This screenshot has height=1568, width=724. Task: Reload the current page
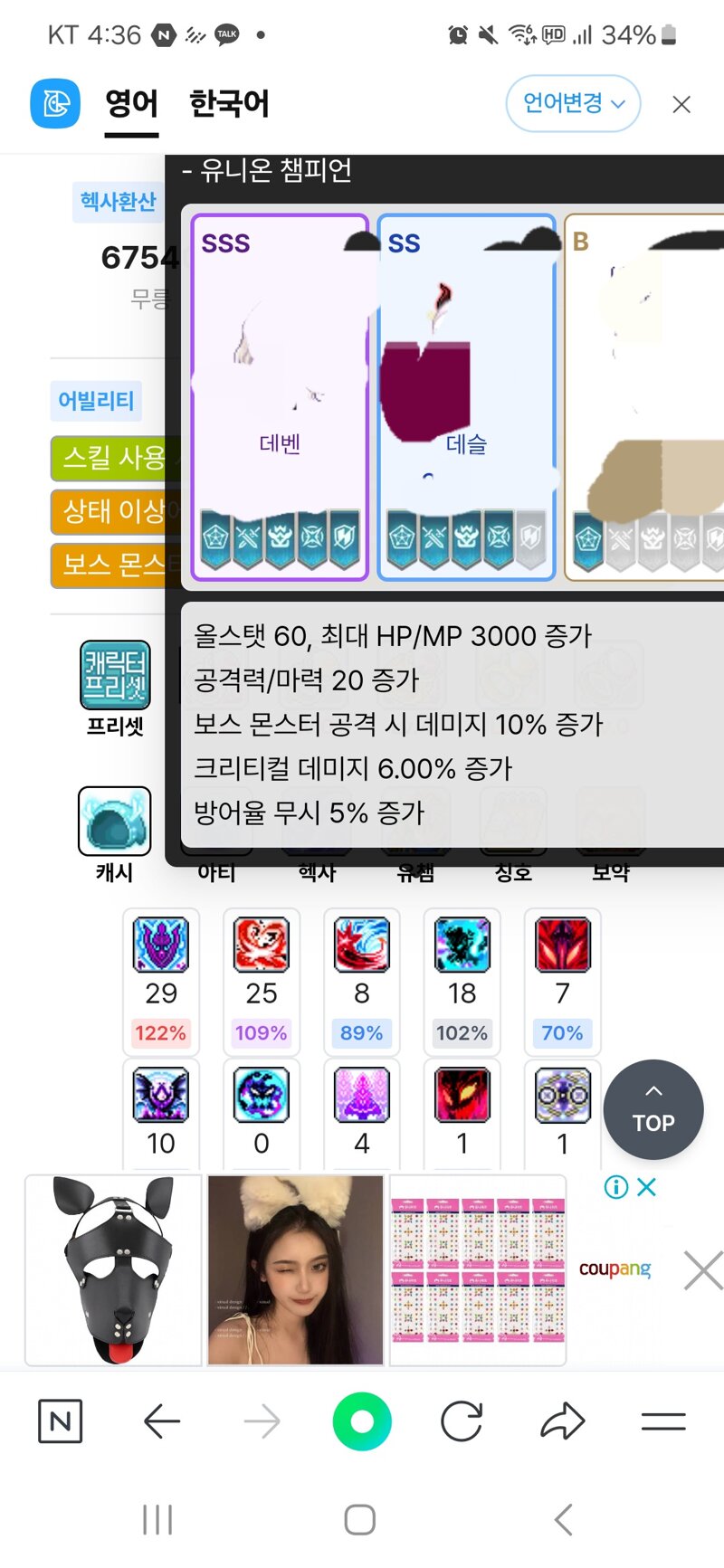pos(462,1421)
